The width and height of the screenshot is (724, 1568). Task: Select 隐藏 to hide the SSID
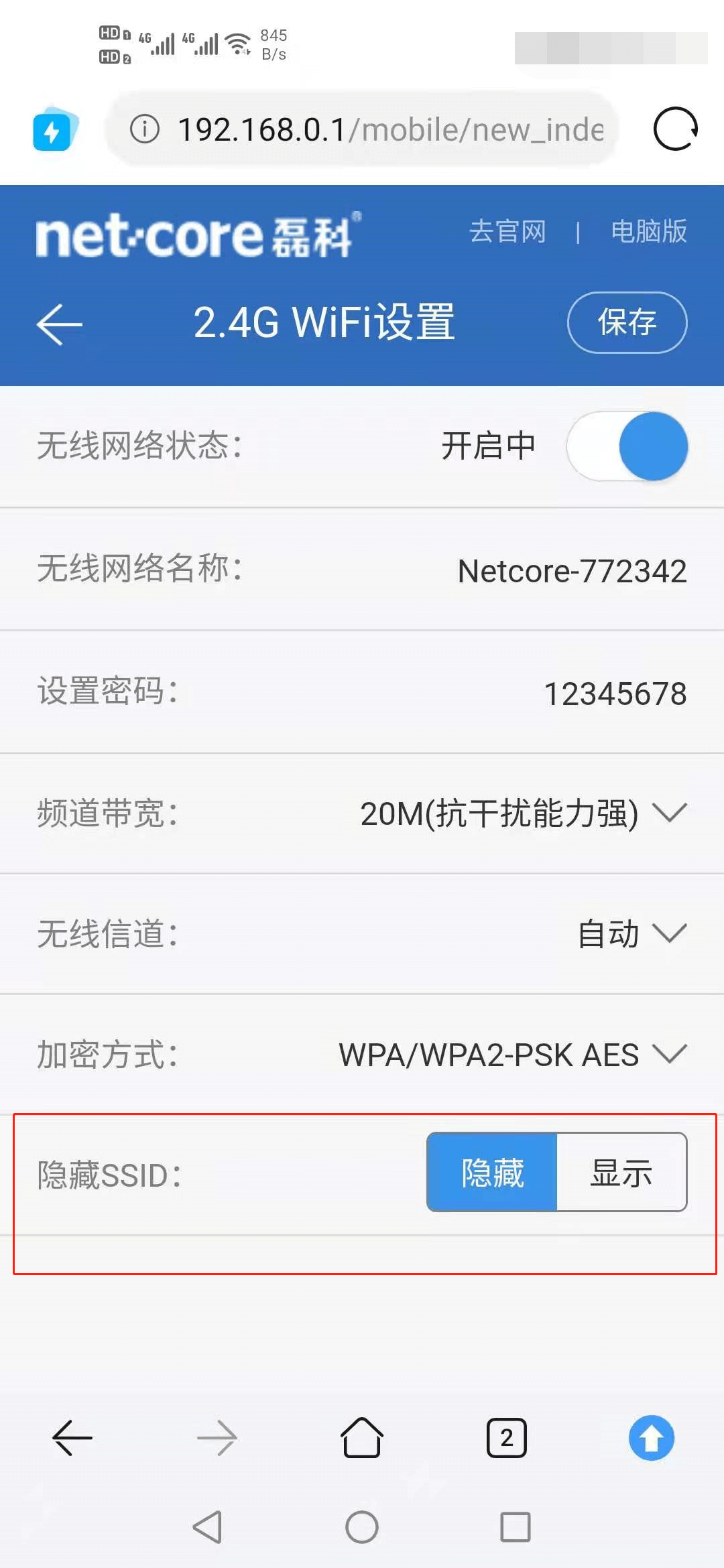point(492,1173)
